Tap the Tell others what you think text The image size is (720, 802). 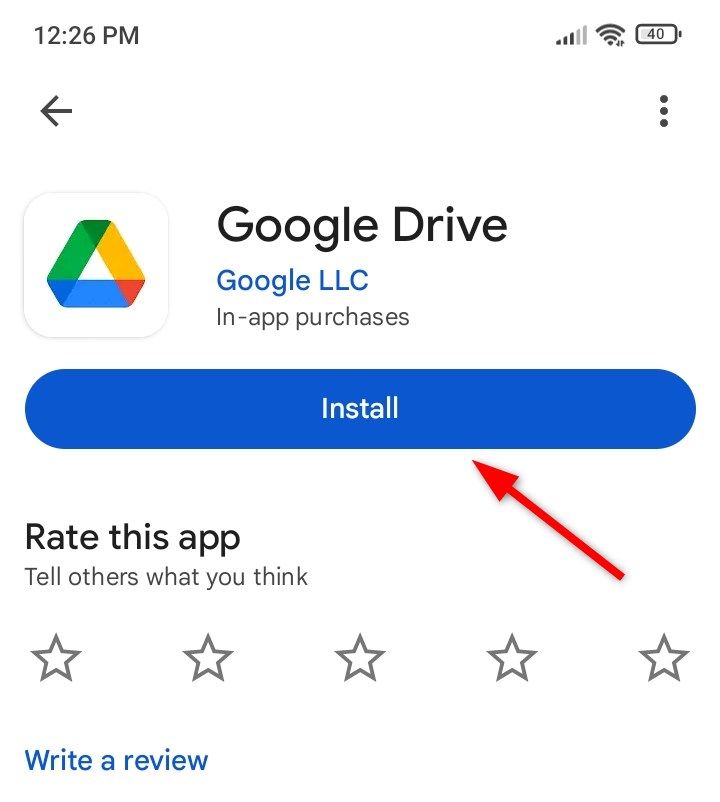pos(166,577)
